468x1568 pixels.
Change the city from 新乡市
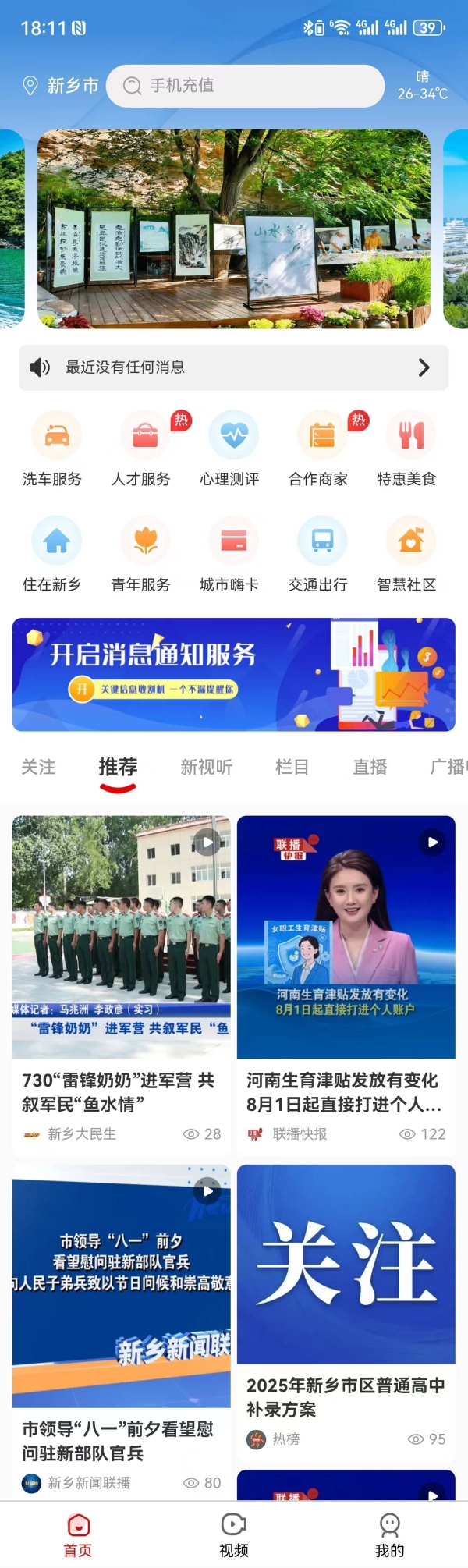point(62,86)
